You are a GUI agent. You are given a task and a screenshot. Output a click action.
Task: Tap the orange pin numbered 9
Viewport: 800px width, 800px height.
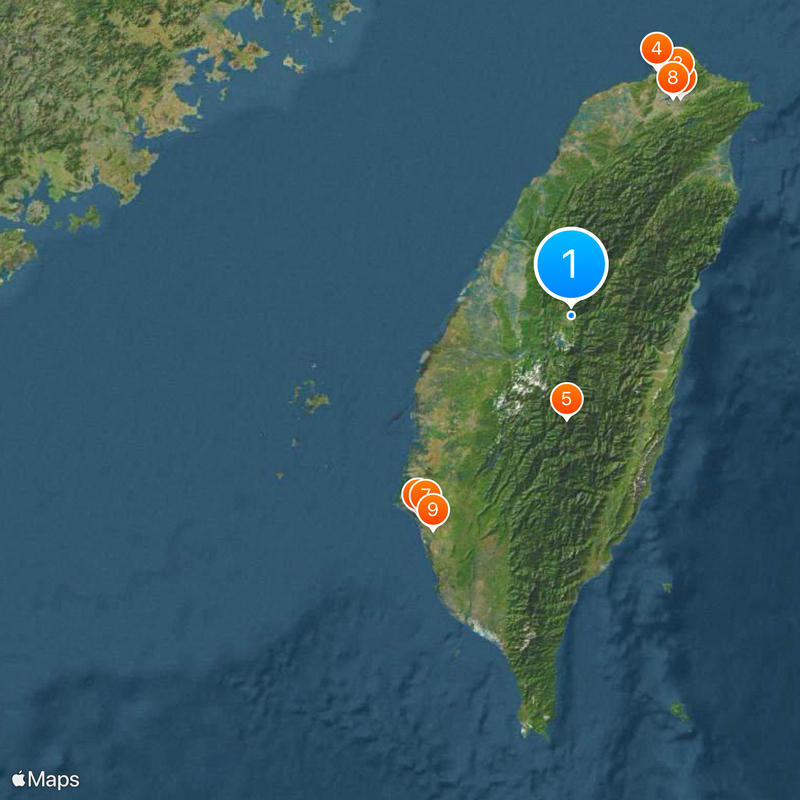pyautogui.click(x=432, y=510)
